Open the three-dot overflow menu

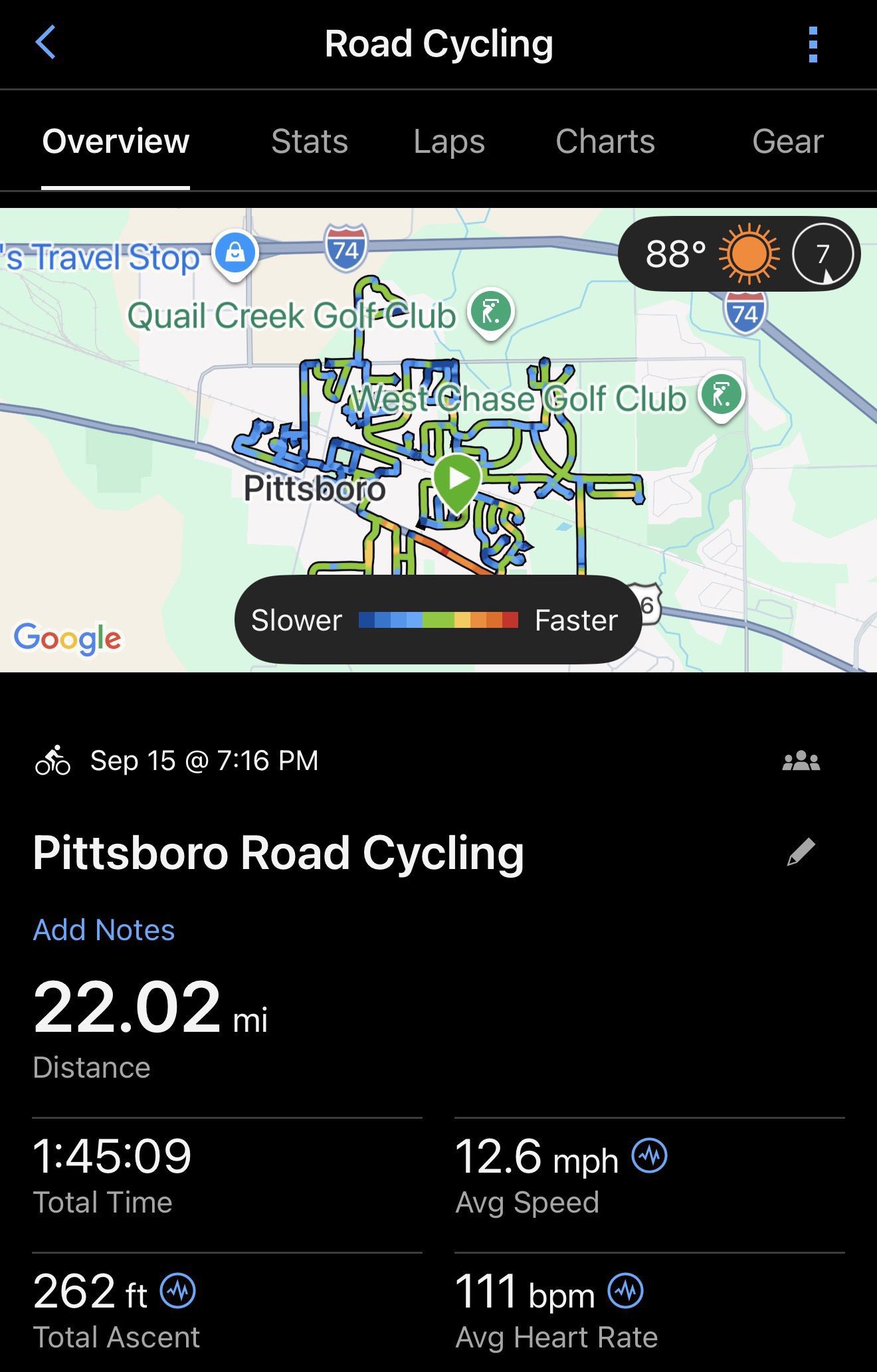(x=813, y=45)
